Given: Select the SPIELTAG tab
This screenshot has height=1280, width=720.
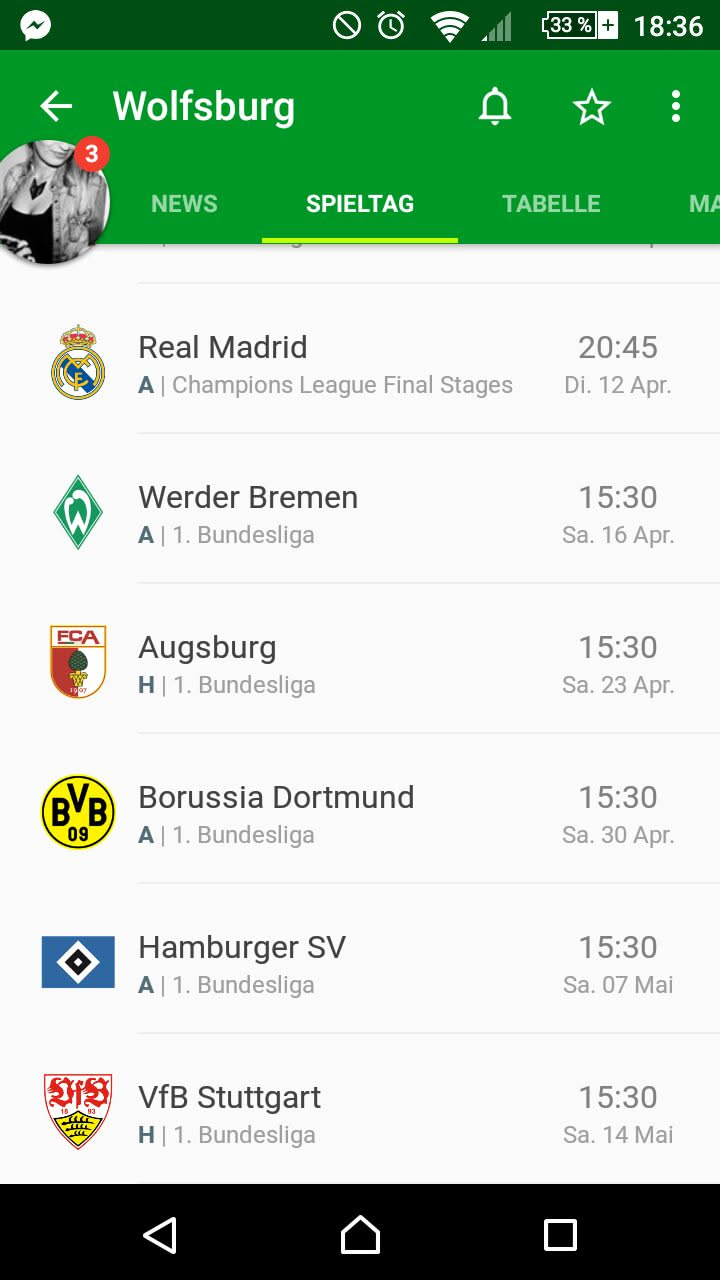Looking at the screenshot, I should coord(360,204).
